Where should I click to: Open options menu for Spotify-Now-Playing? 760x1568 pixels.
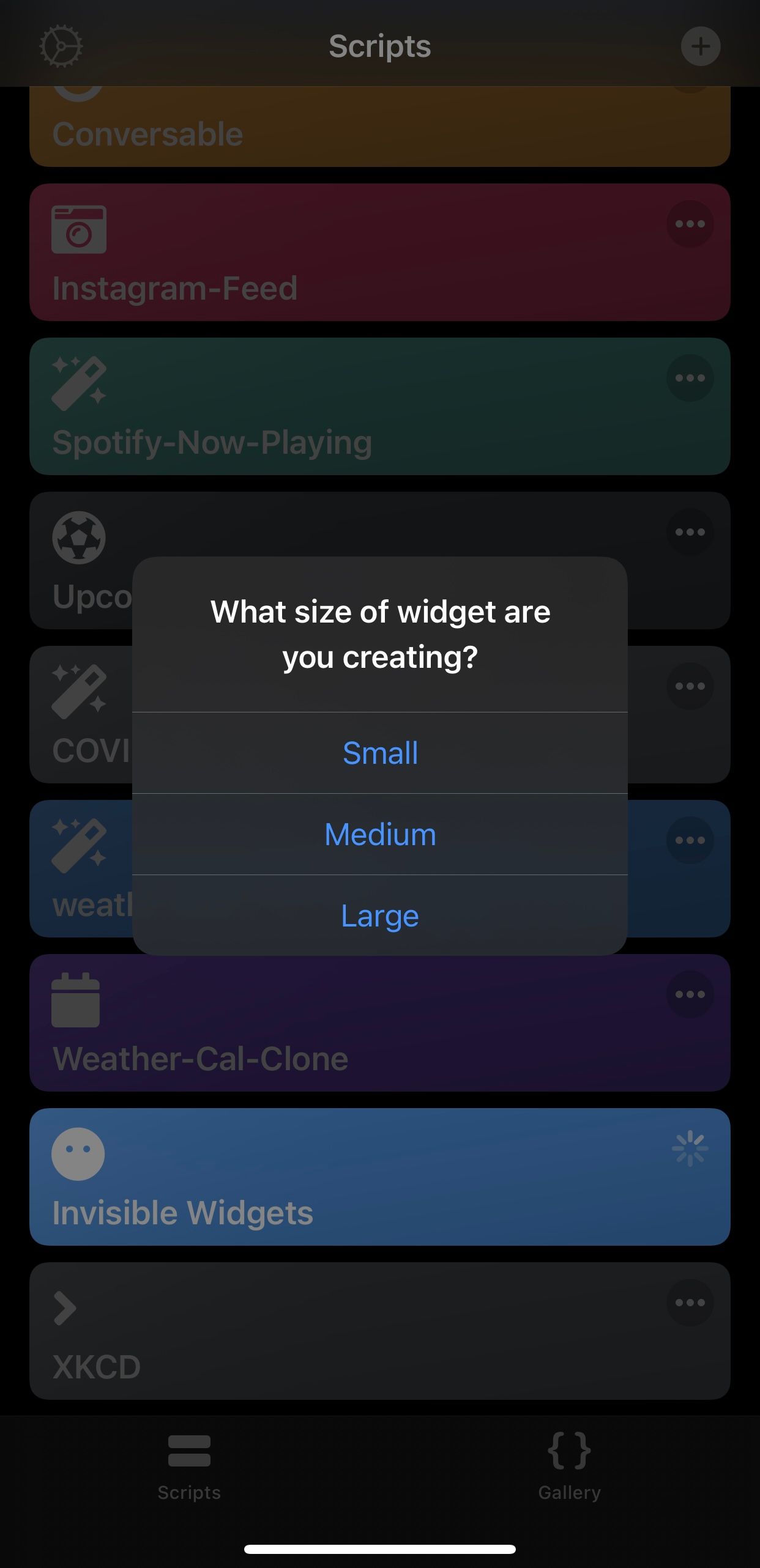(x=690, y=377)
